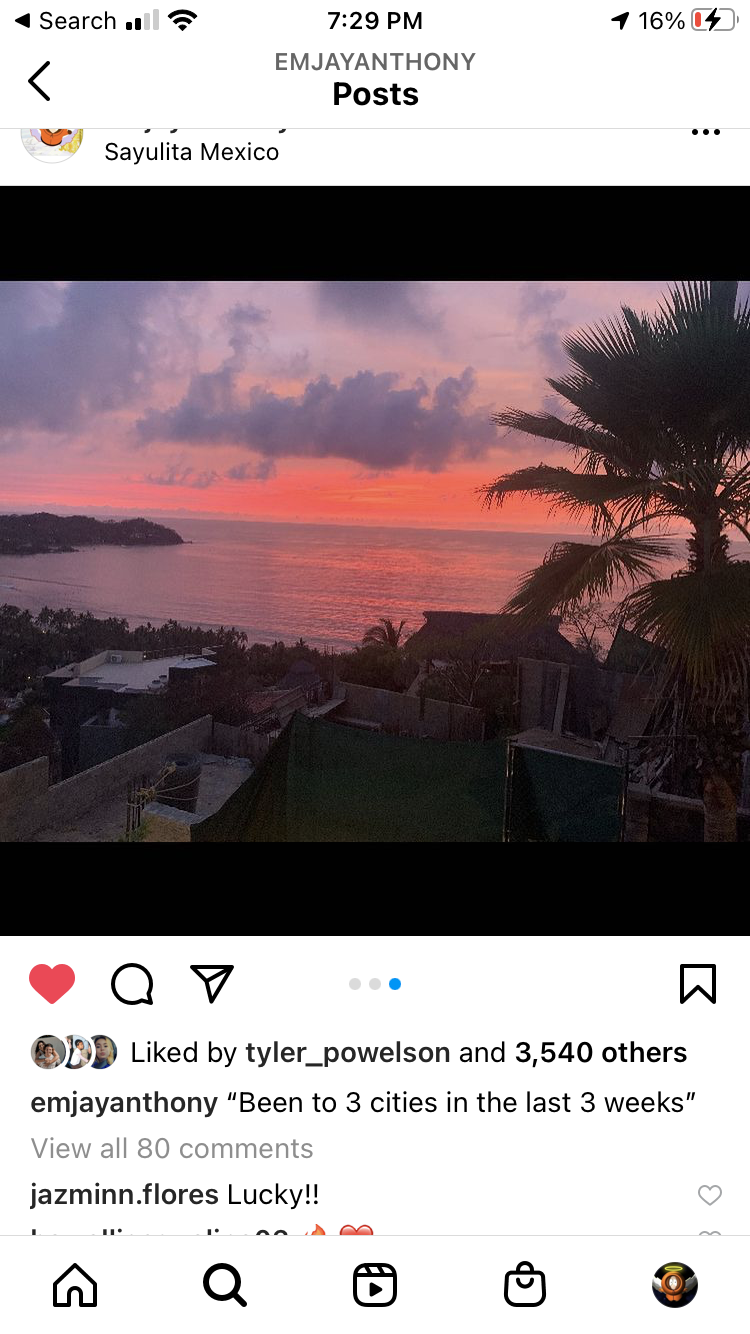This screenshot has height=1334, width=750.
Task: View the 3,540 others who liked
Action: 601,1052
